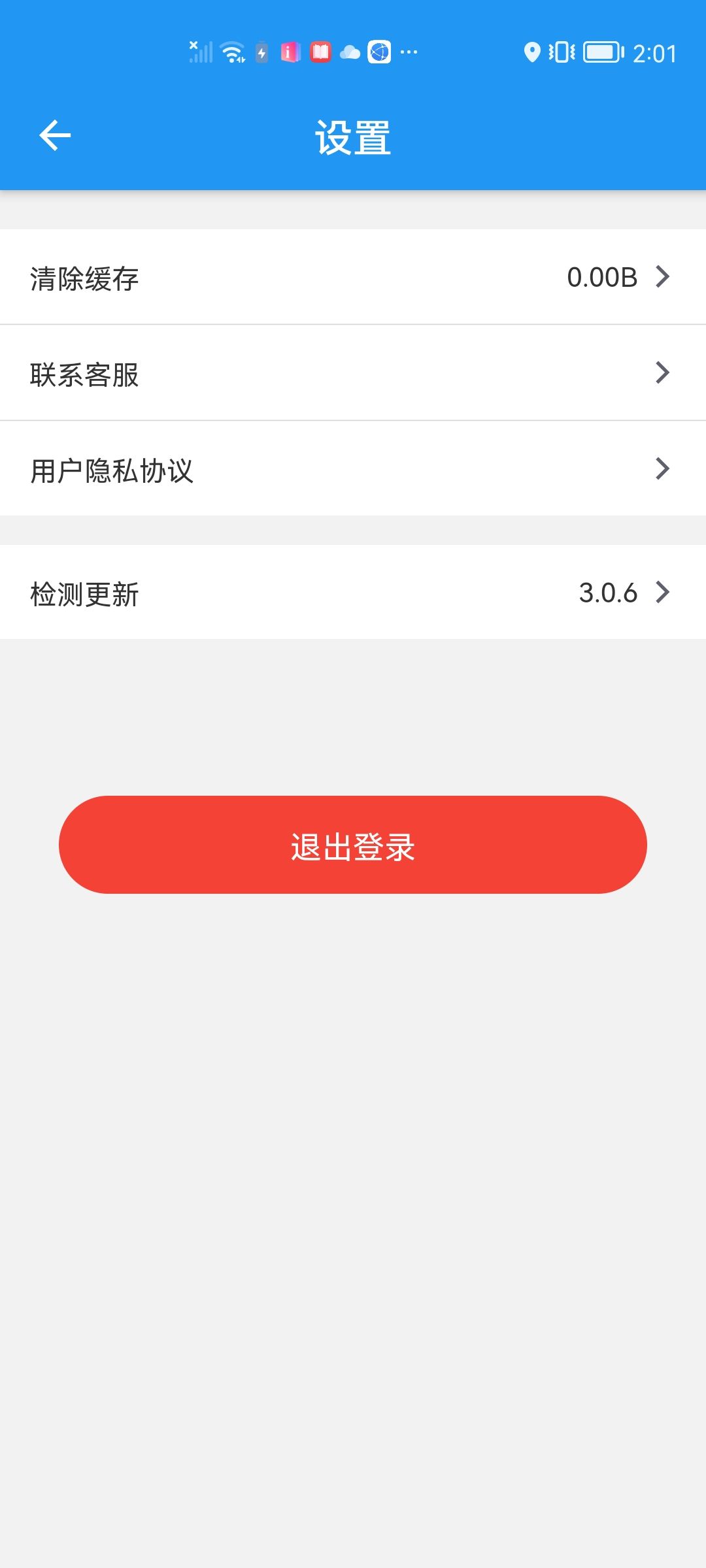Screen dimensions: 706x1568
Task: Tap the location pin icon in status bar
Action: point(533,52)
